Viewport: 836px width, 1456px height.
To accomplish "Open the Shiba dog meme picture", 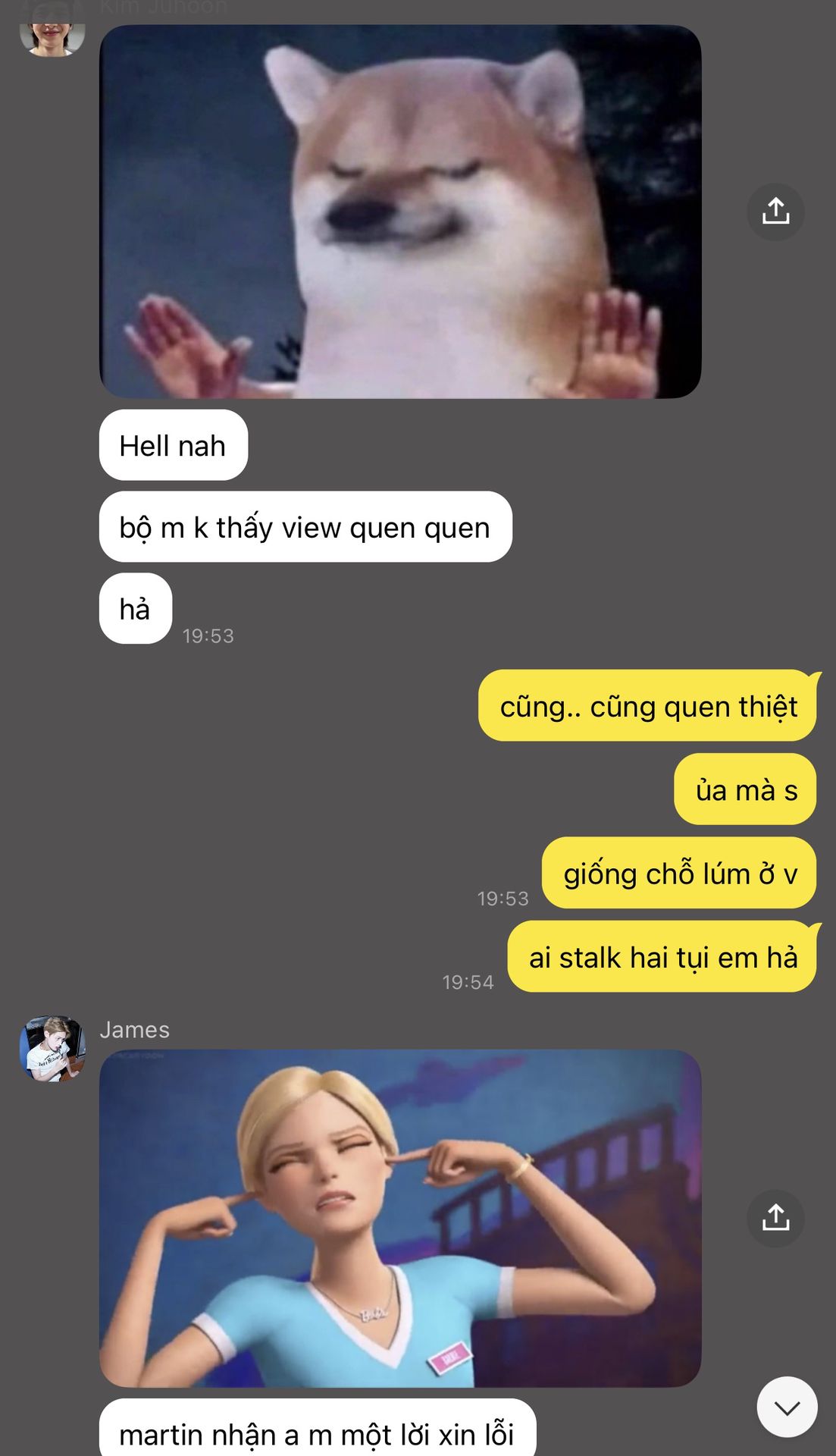I will pyautogui.click(x=400, y=212).
